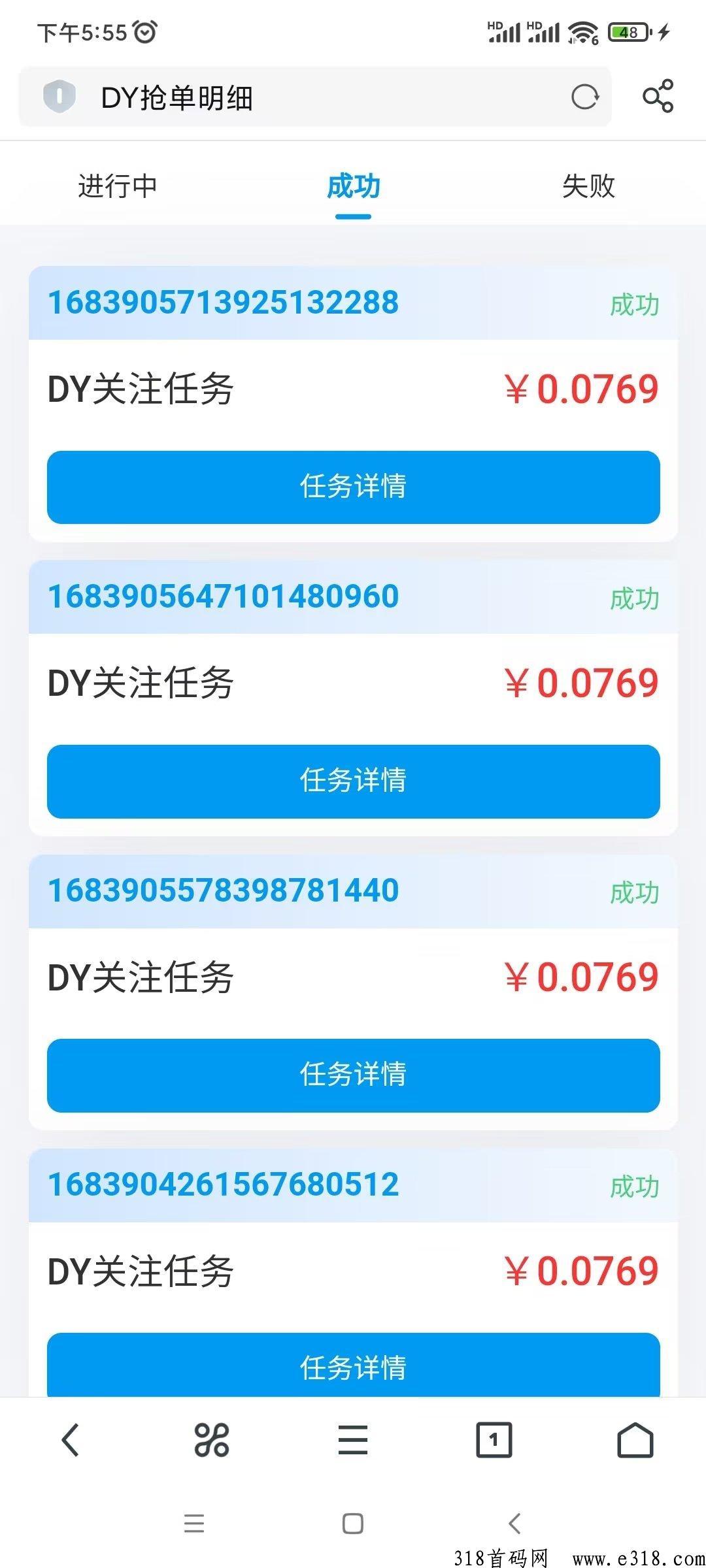706x1568 pixels.
Task: Go back with the browser back arrow
Action: [71, 1441]
